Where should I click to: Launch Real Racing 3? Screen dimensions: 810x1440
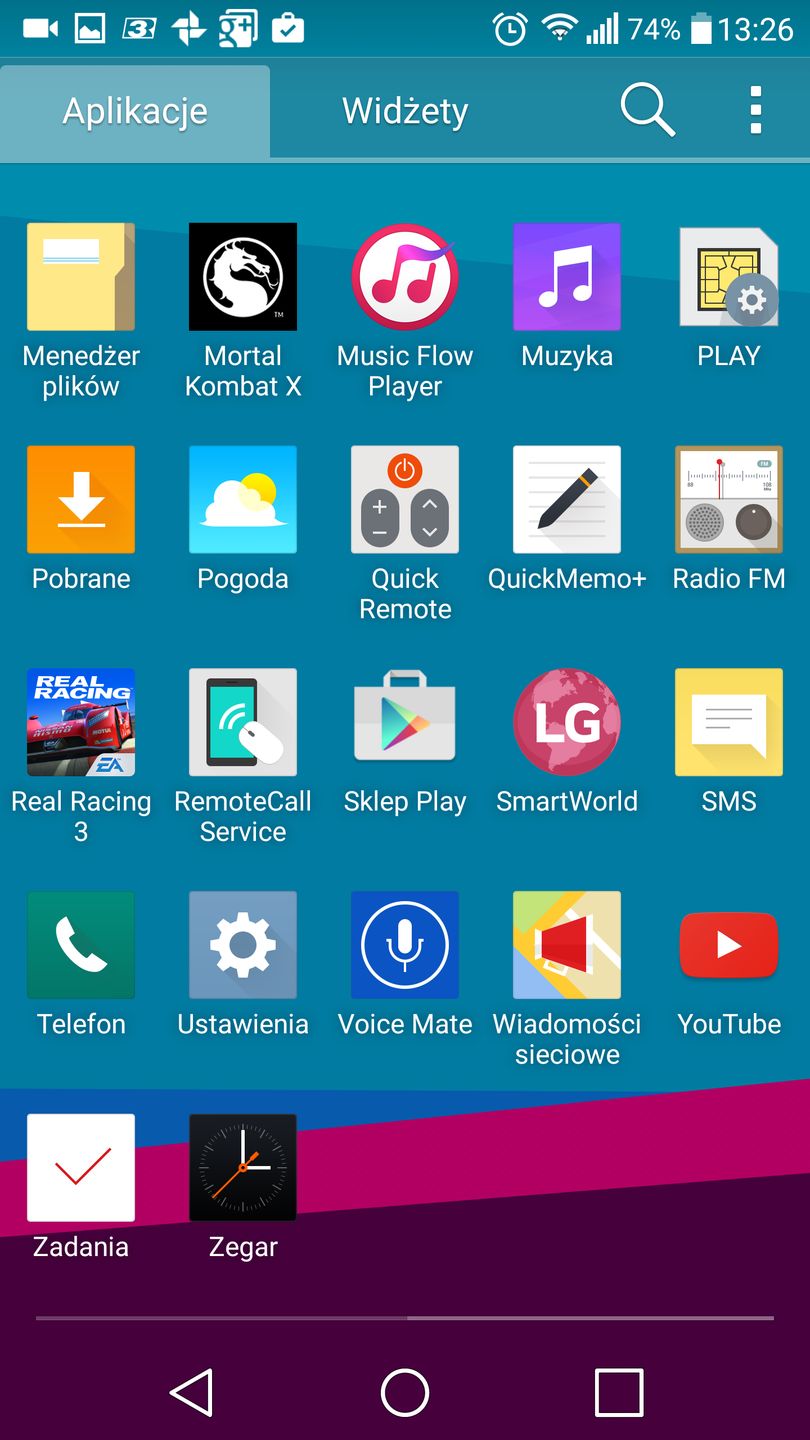pos(81,723)
